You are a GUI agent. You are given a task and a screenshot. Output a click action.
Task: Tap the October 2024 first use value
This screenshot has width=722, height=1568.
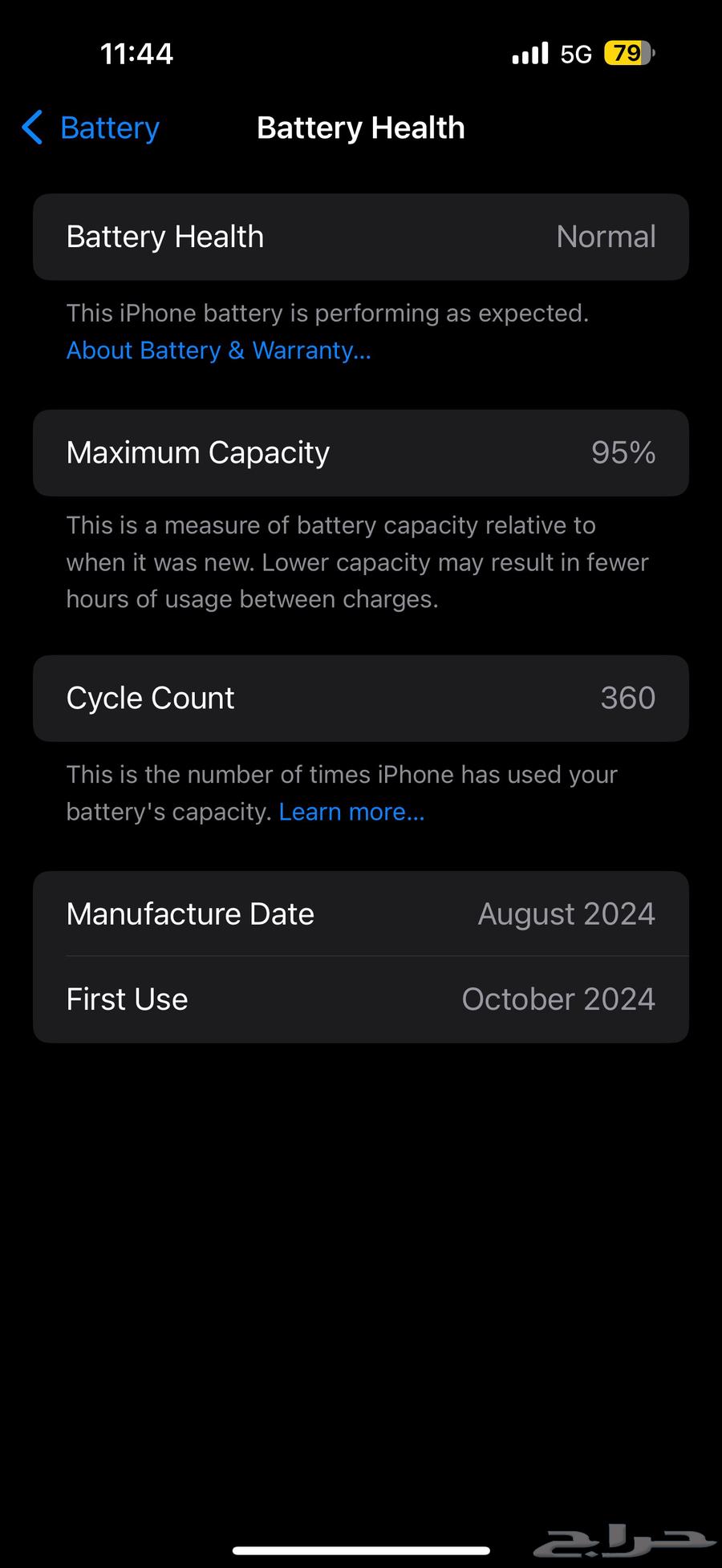pos(558,999)
